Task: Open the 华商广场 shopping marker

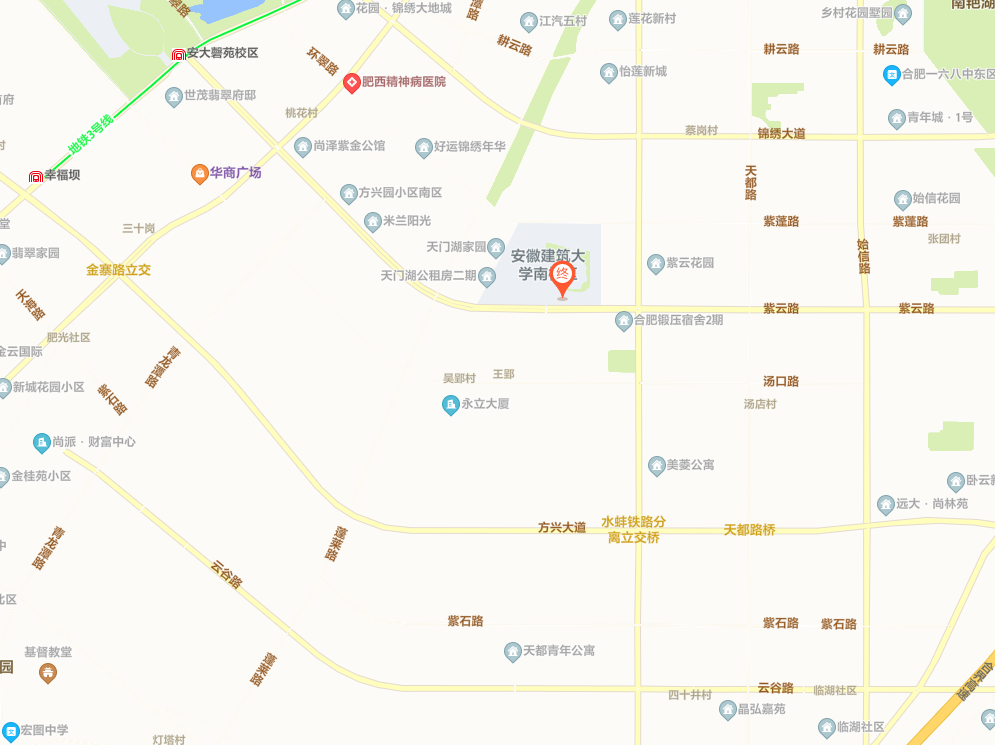Action: [x=199, y=173]
